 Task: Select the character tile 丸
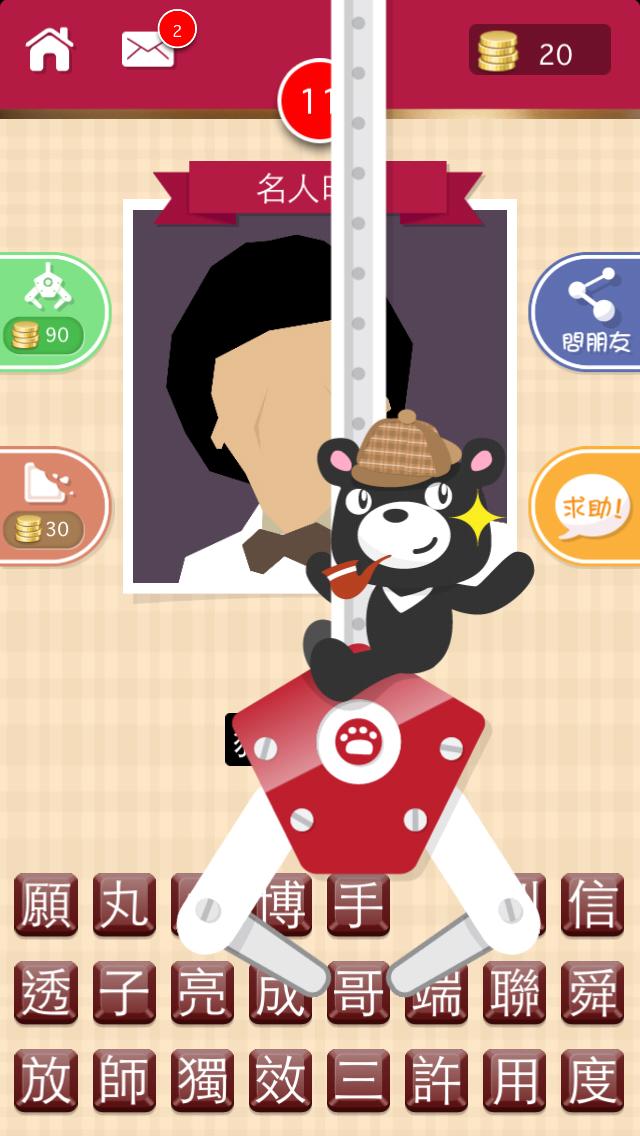pyautogui.click(x=124, y=904)
